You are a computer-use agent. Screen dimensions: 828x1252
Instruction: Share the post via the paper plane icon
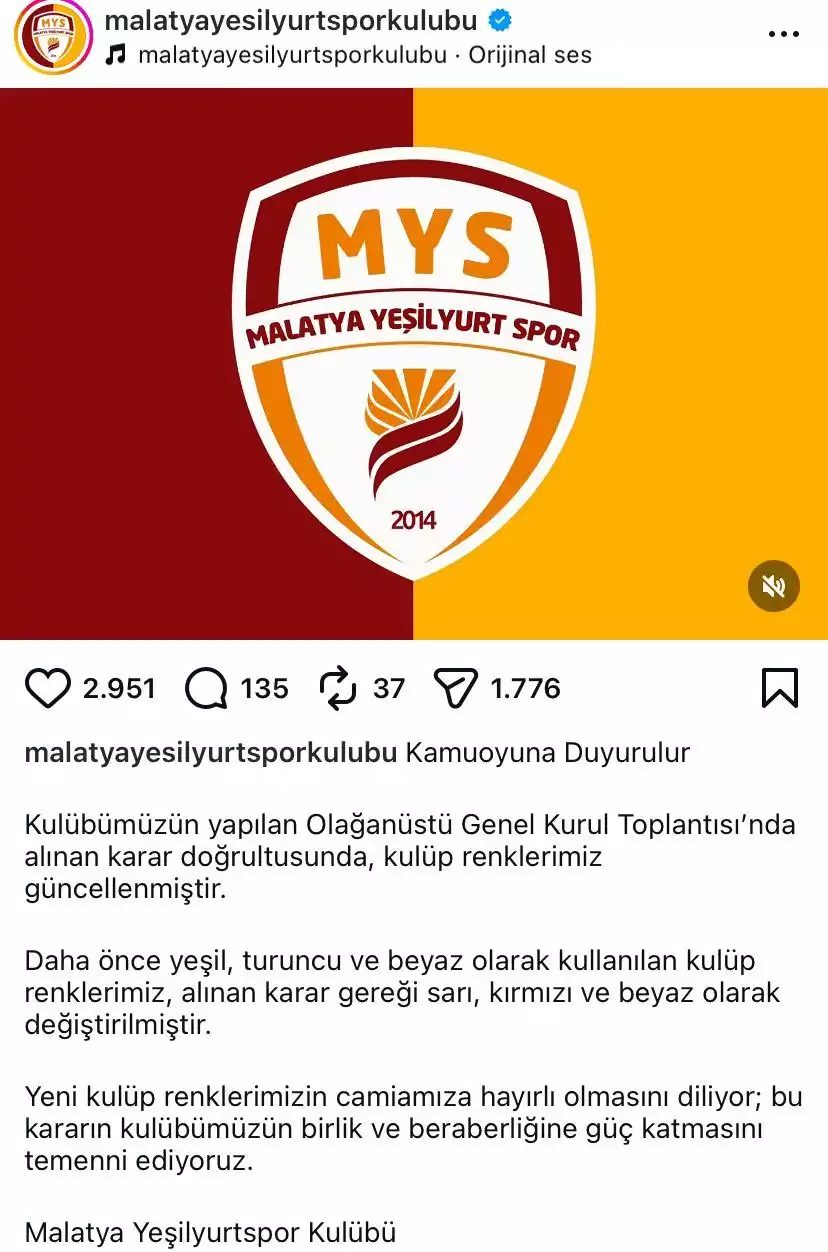click(455, 689)
